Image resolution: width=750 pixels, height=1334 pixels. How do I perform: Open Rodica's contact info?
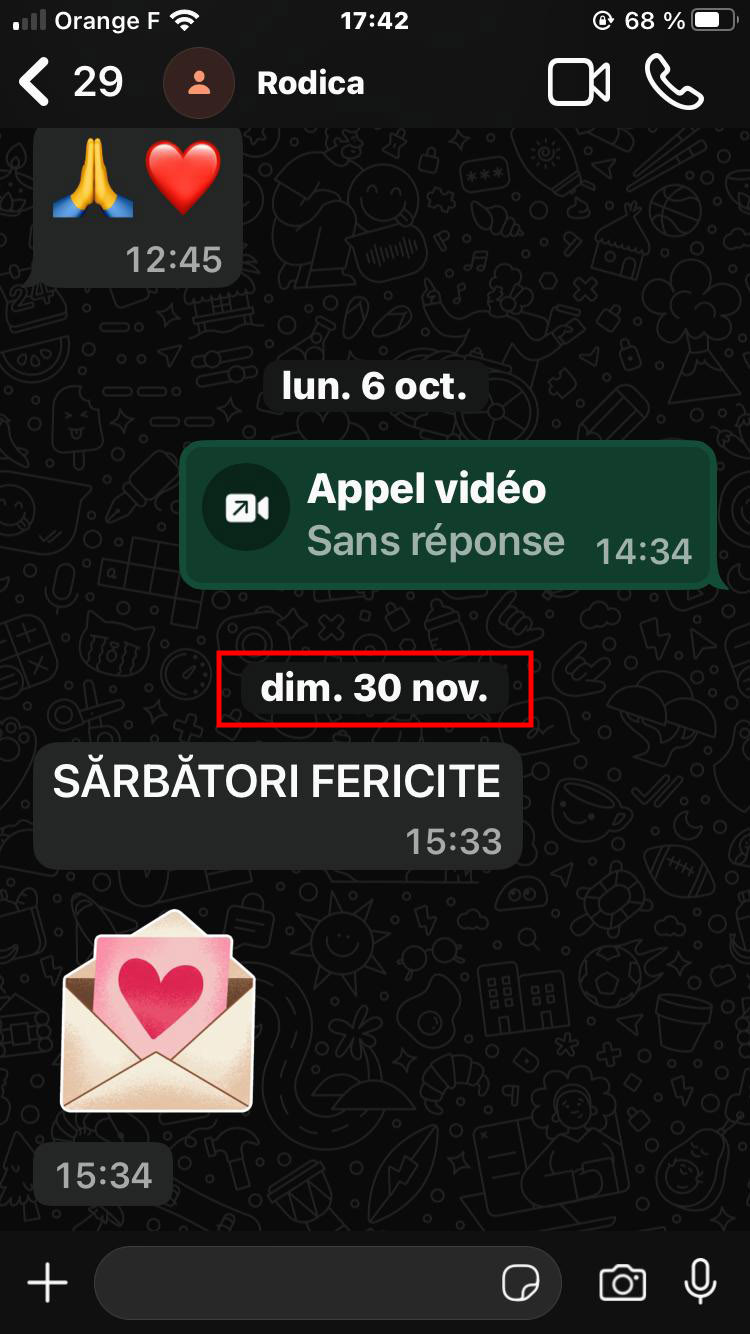click(x=310, y=83)
